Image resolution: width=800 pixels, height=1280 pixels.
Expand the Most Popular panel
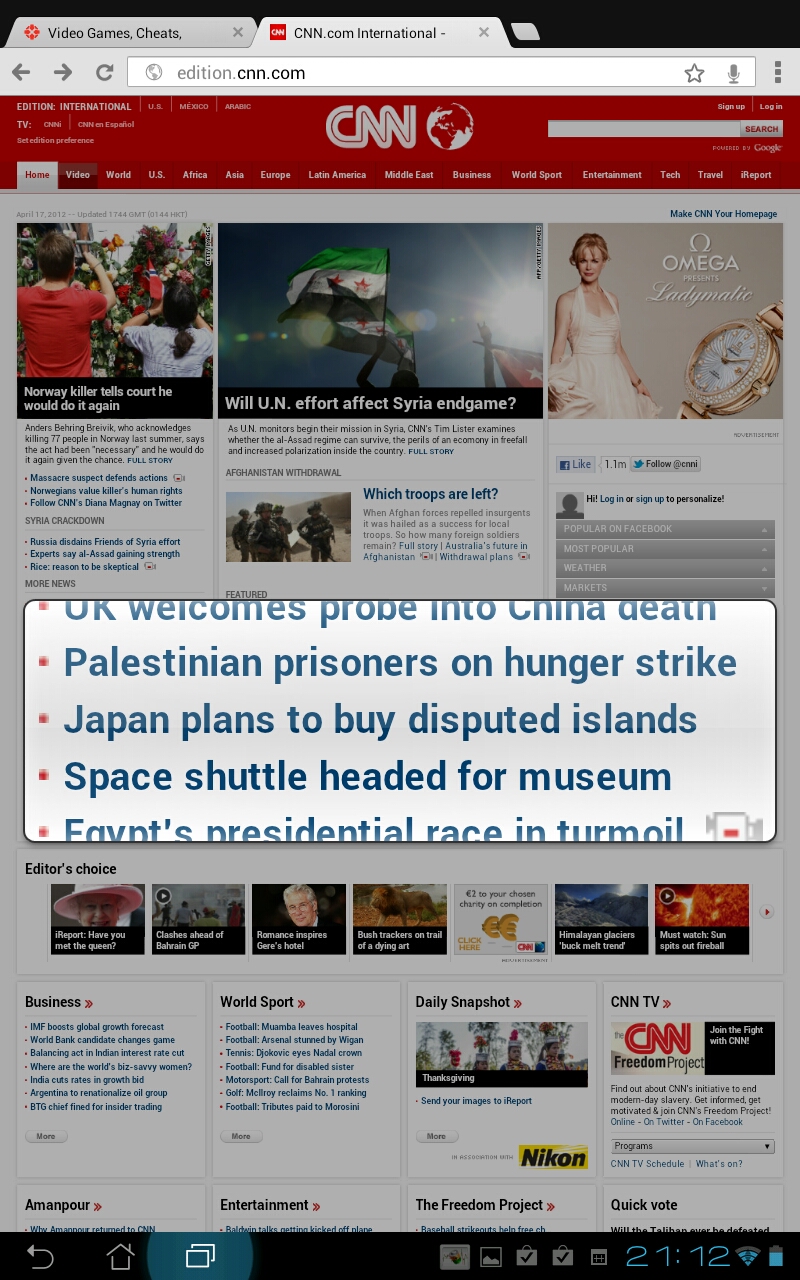(665, 548)
